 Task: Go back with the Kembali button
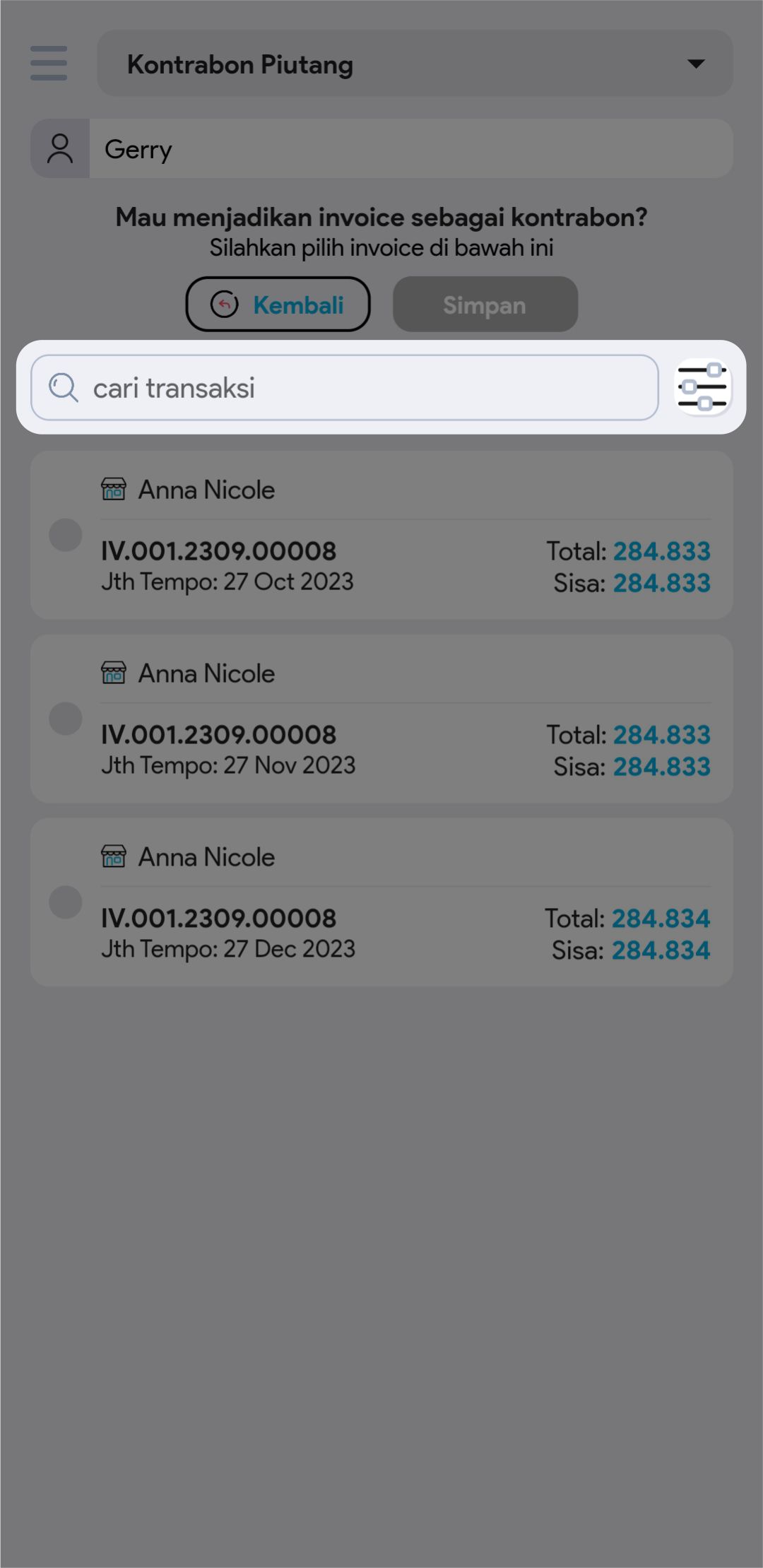tap(278, 305)
